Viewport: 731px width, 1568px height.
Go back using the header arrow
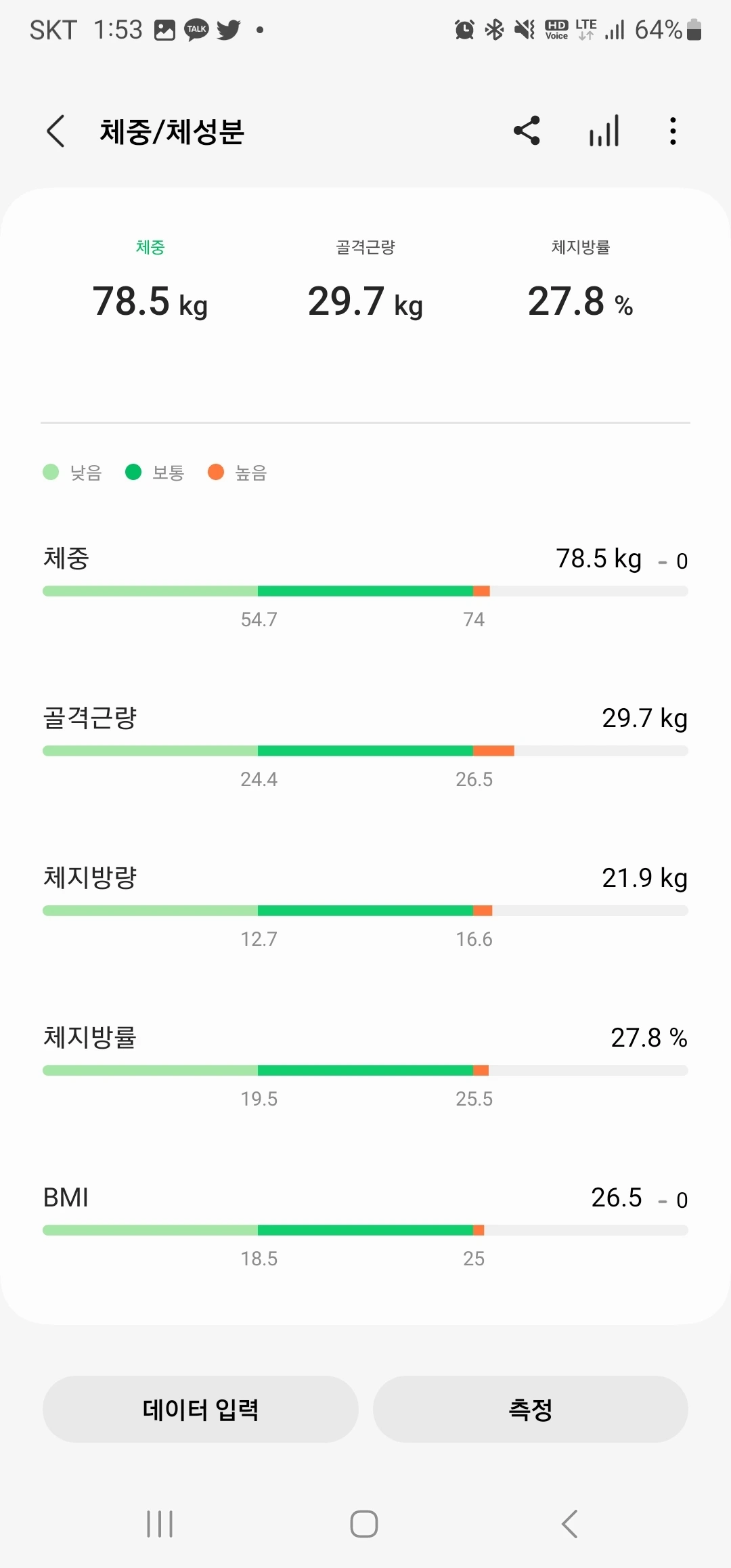click(x=56, y=131)
